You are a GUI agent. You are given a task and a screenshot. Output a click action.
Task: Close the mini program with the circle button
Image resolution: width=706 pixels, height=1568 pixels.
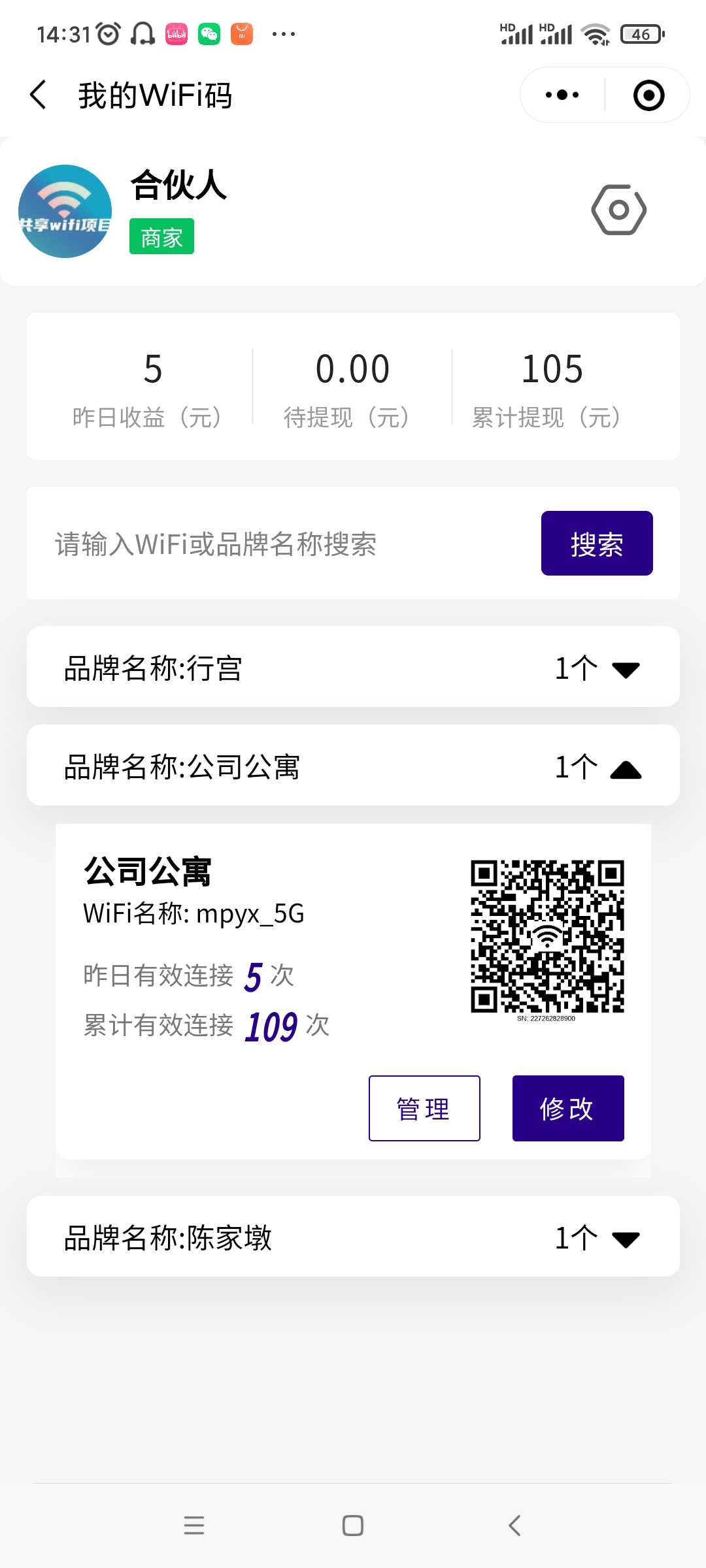(648, 95)
